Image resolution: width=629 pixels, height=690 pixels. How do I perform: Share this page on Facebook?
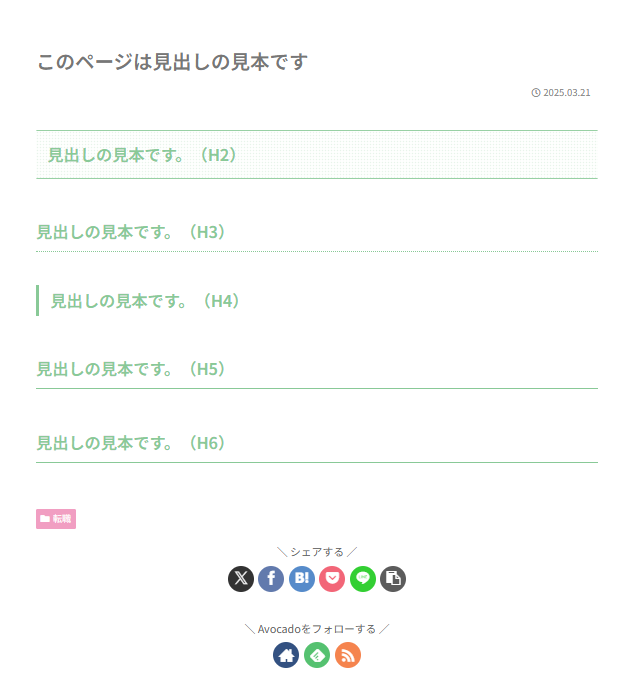tap(271, 579)
